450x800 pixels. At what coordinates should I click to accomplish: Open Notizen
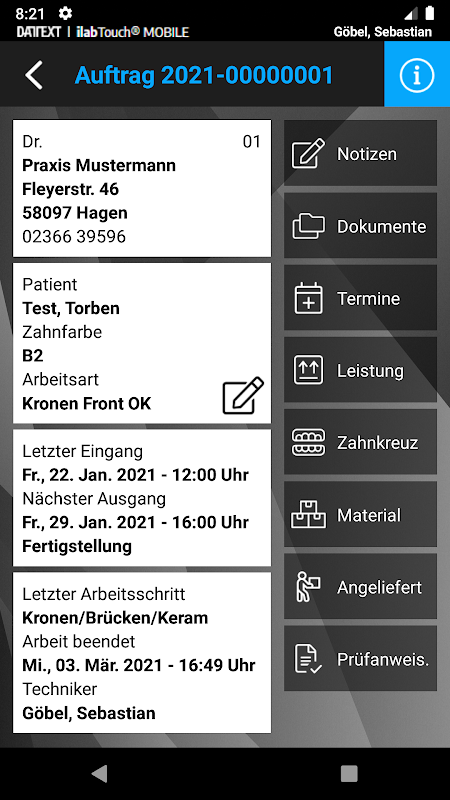click(360, 153)
